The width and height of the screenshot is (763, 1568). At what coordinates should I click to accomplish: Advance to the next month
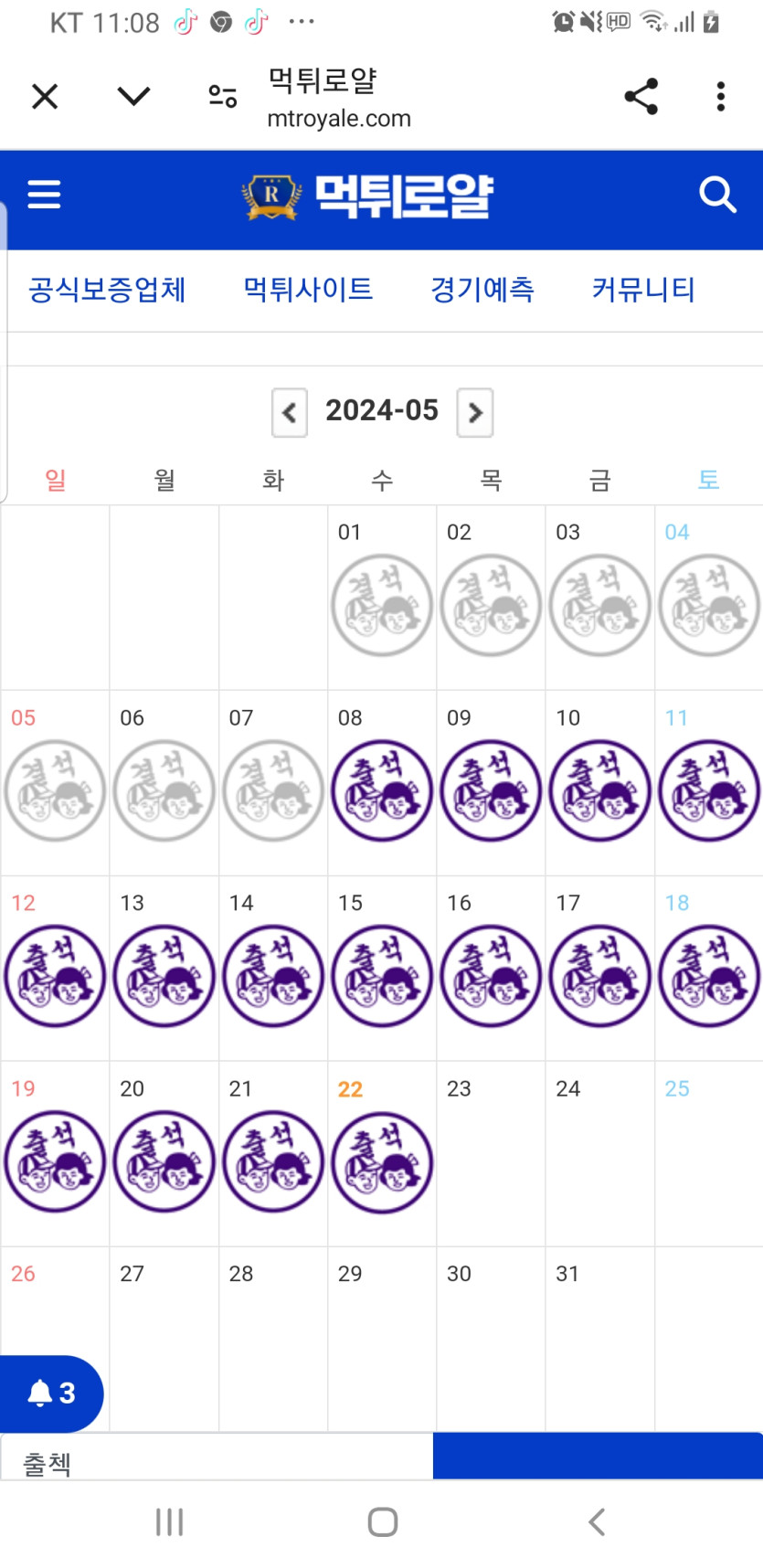[x=475, y=412]
